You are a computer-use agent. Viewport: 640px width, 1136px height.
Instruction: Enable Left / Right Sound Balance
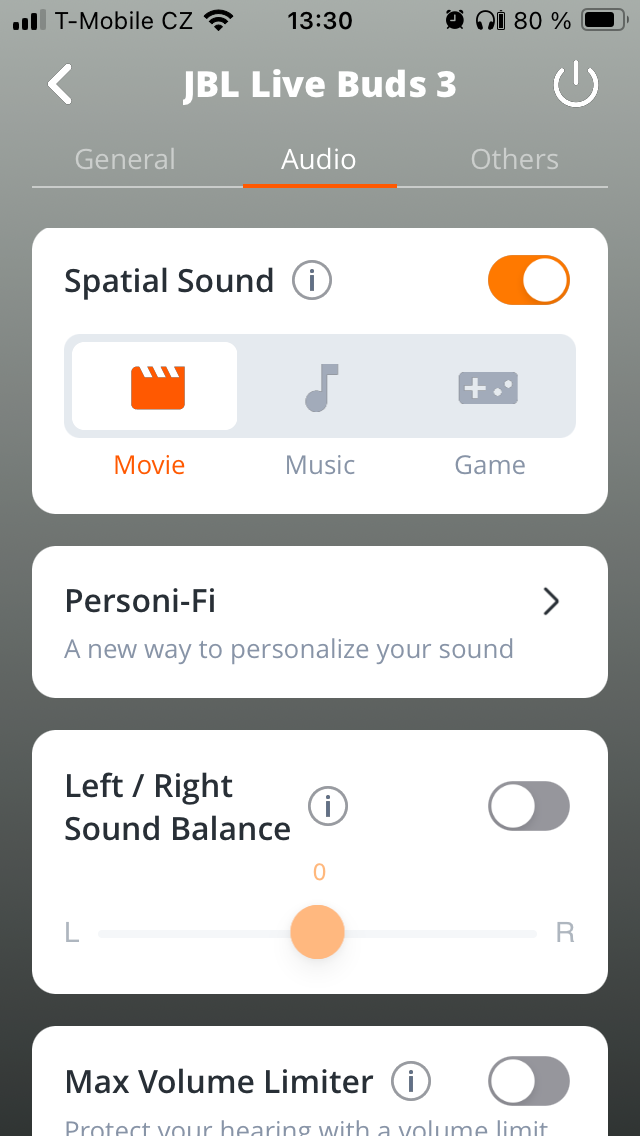[x=528, y=807]
